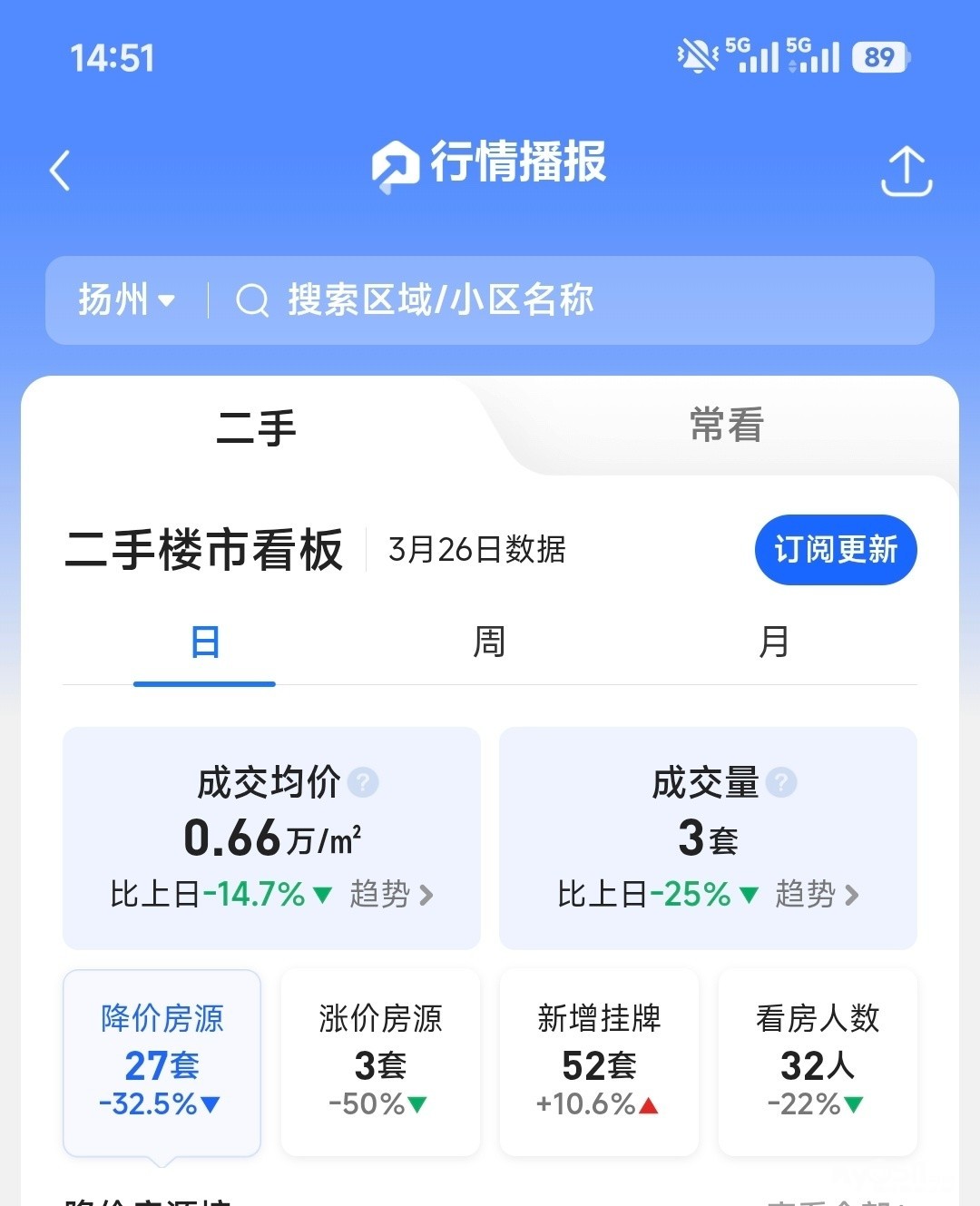This screenshot has height=1206, width=980.
Task: Open the 扬州 city dropdown
Action: (126, 299)
